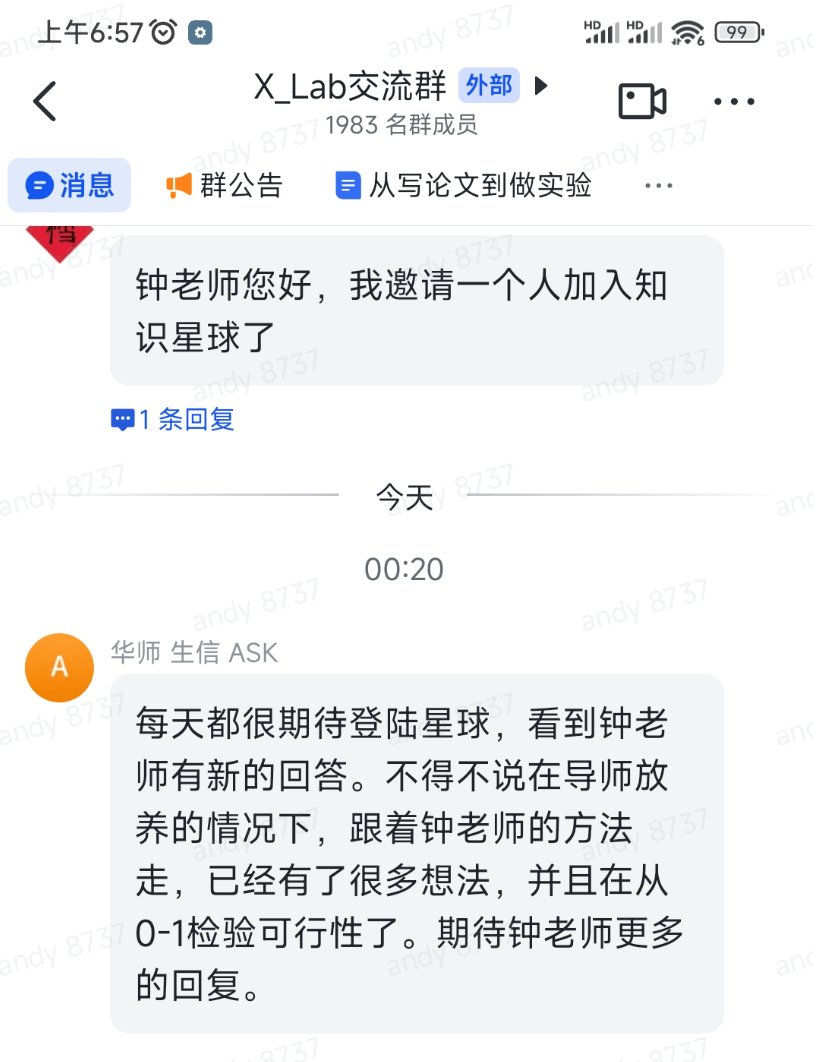
Task: Go back from the X_Lab group chat
Action: tap(45, 102)
